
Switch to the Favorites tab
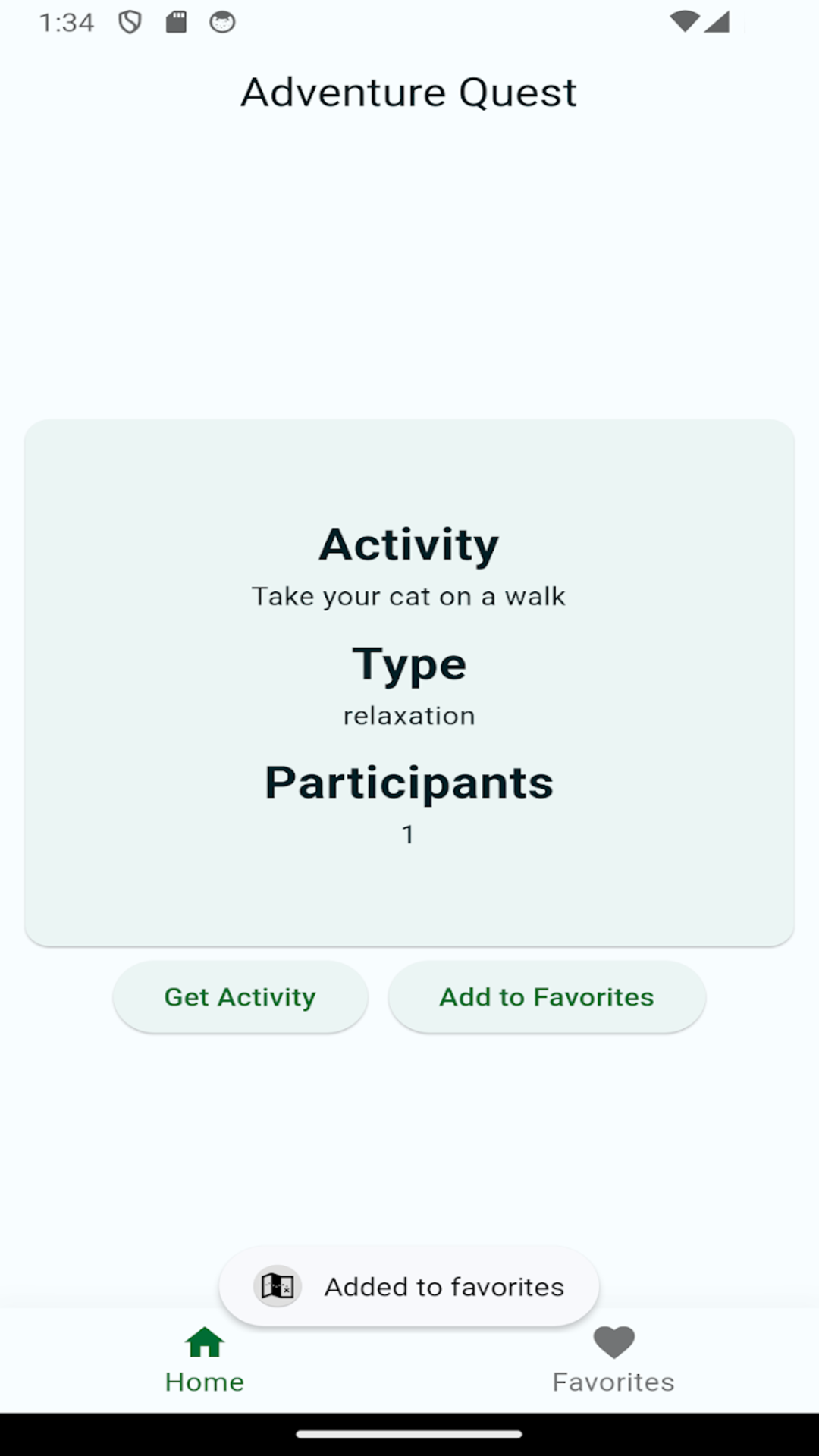tap(613, 1360)
